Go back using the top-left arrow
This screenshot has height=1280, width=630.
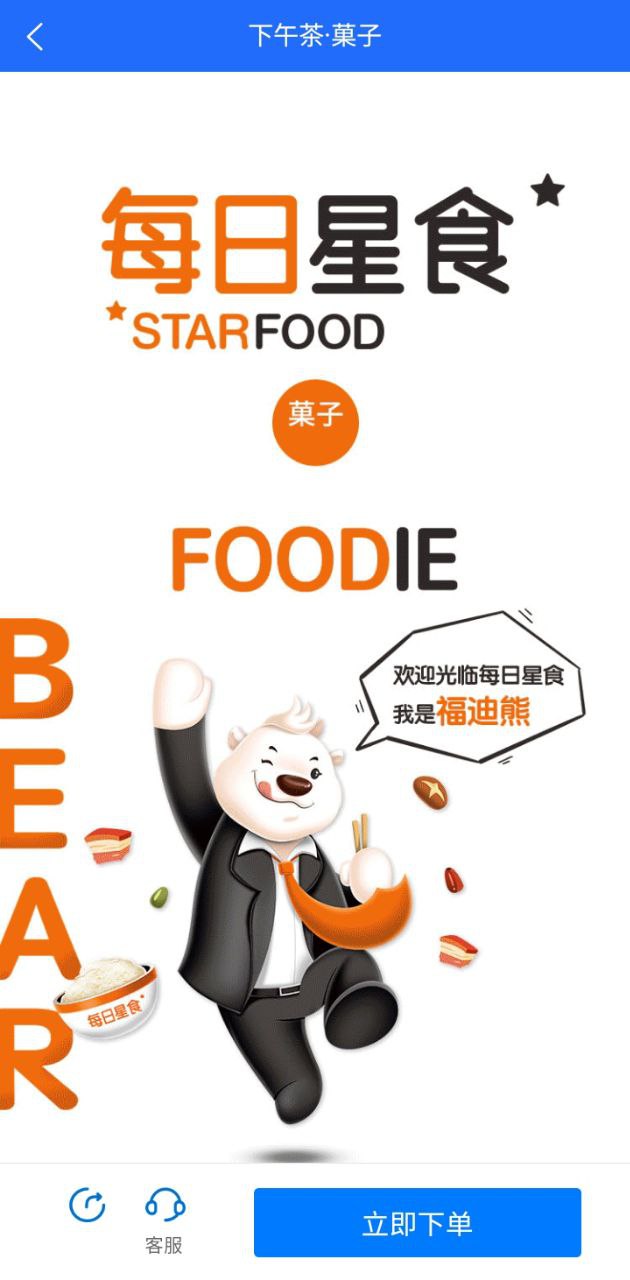(x=36, y=37)
